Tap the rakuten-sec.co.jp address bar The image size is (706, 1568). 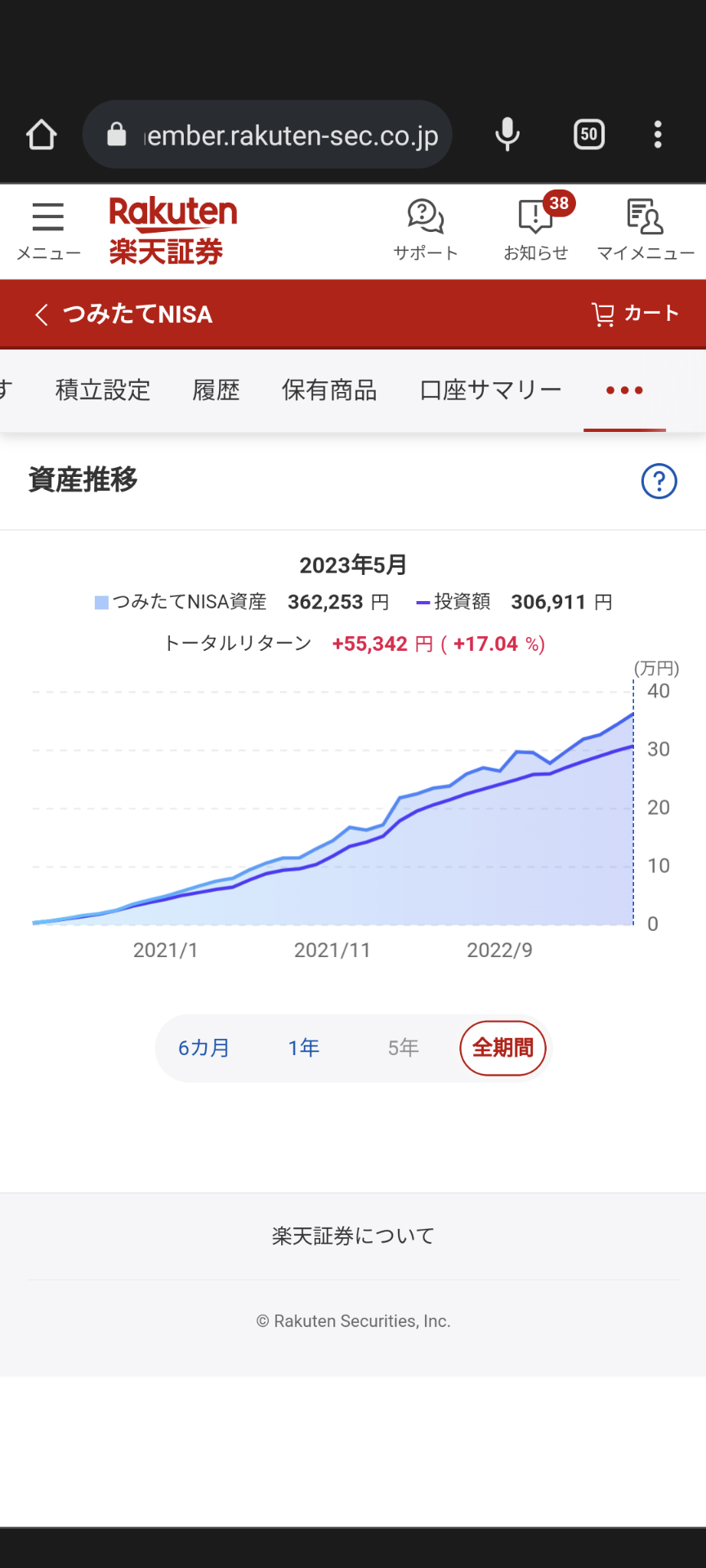[x=267, y=135]
